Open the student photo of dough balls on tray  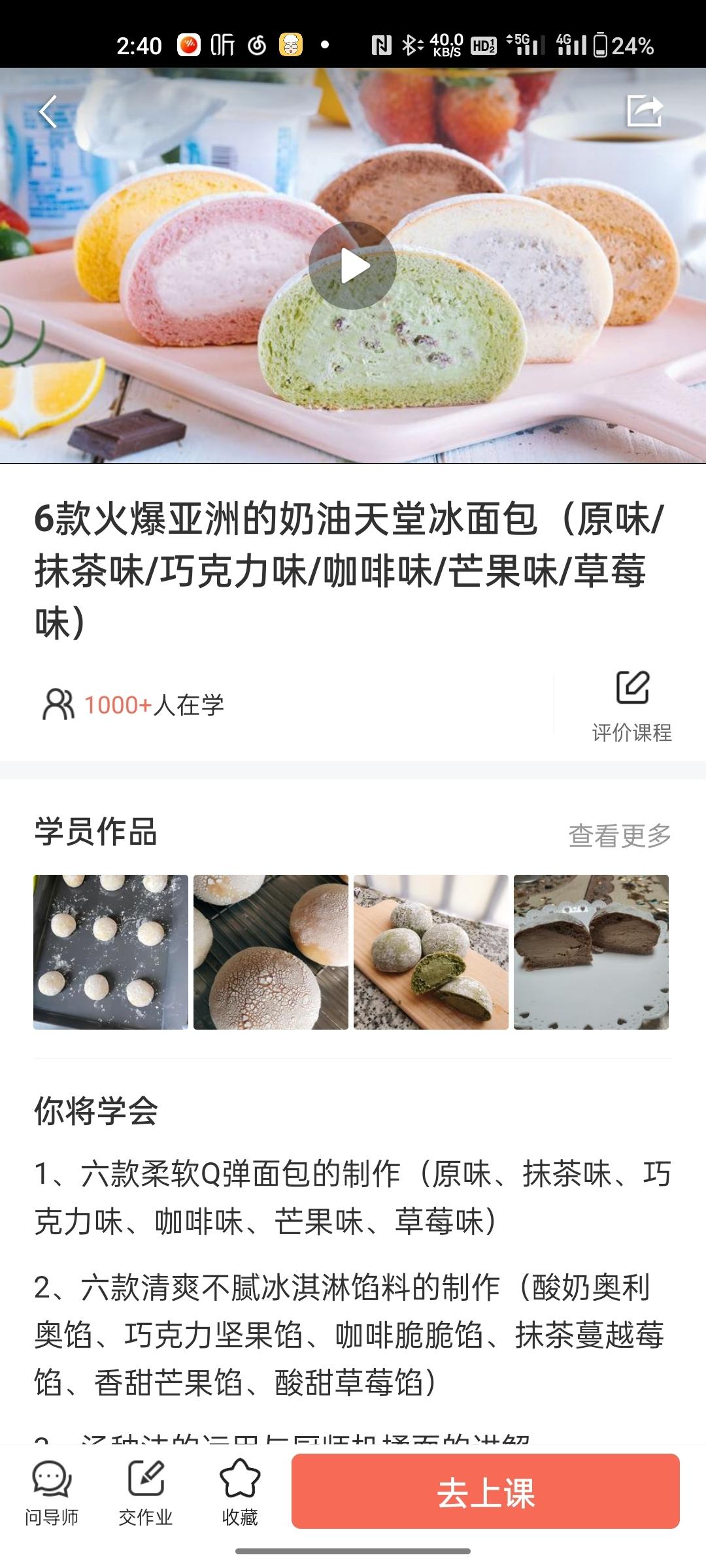(110, 952)
